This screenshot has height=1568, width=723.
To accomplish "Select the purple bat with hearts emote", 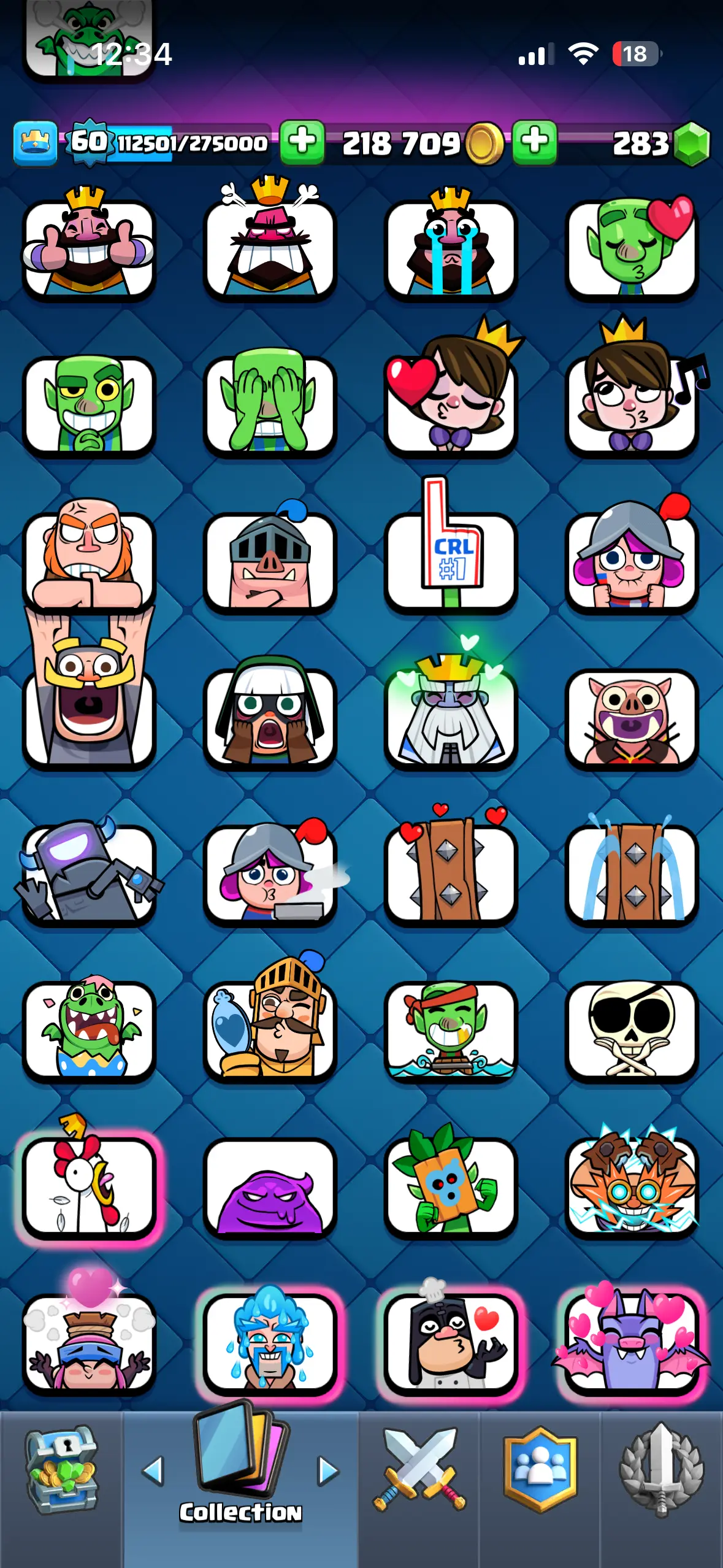I will click(x=632, y=1342).
